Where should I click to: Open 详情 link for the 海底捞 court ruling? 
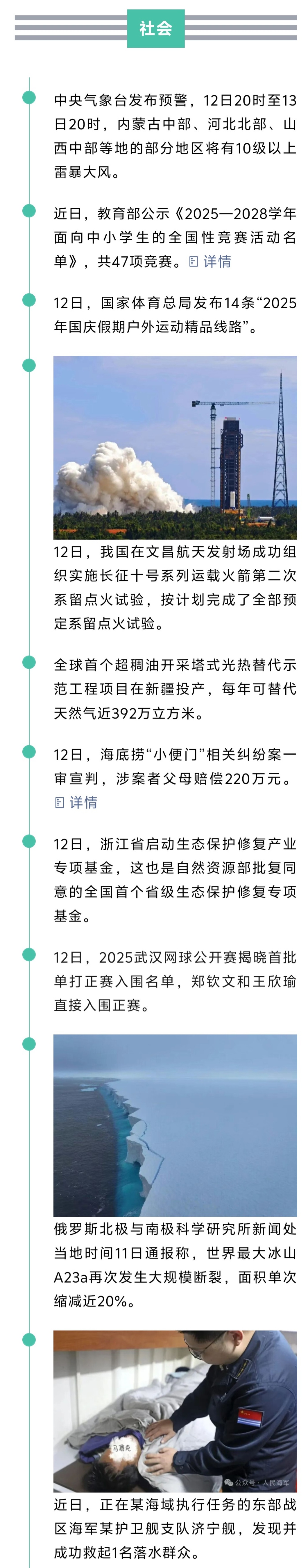point(77,802)
